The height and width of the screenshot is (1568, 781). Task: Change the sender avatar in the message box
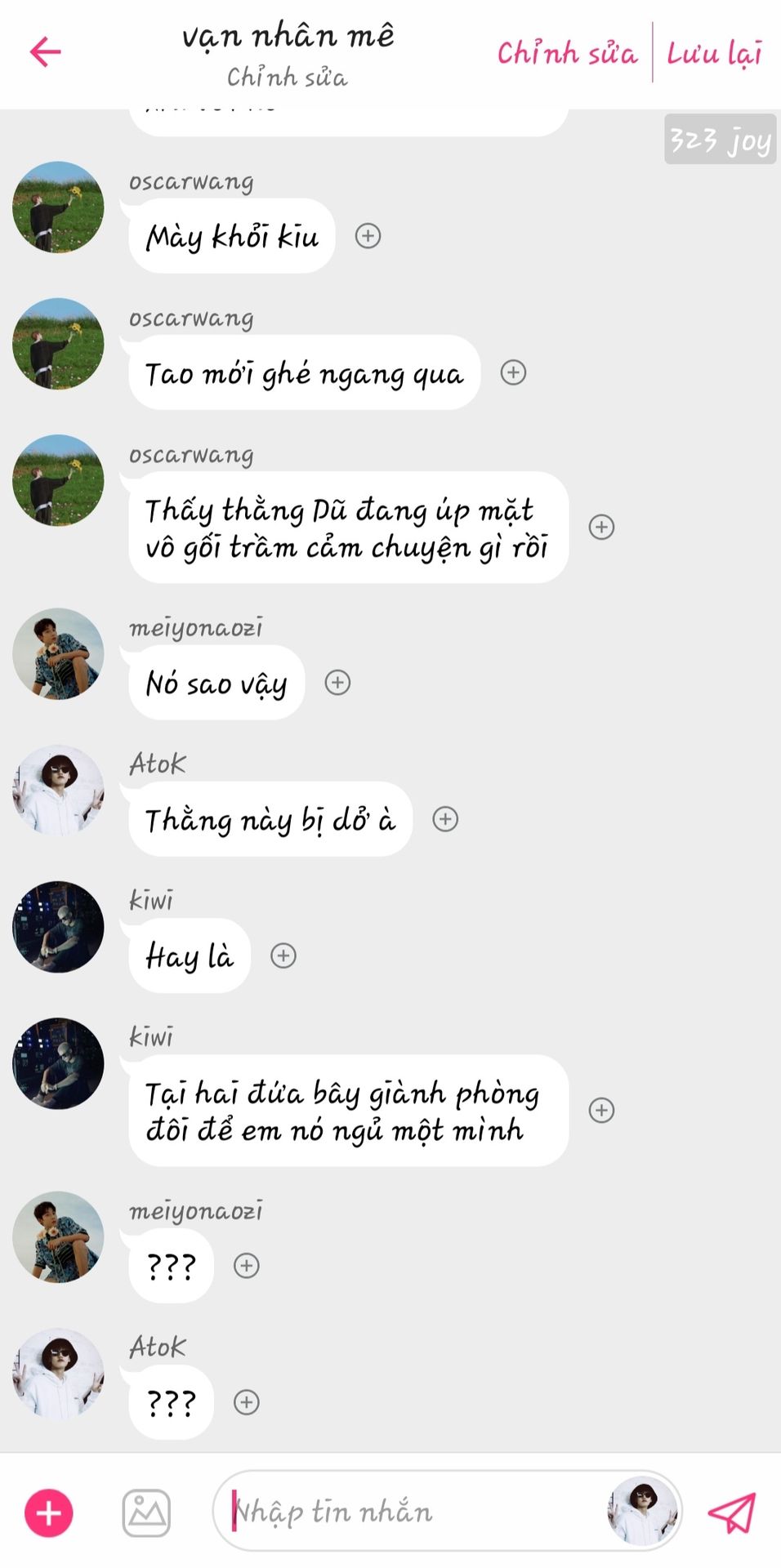643,1511
